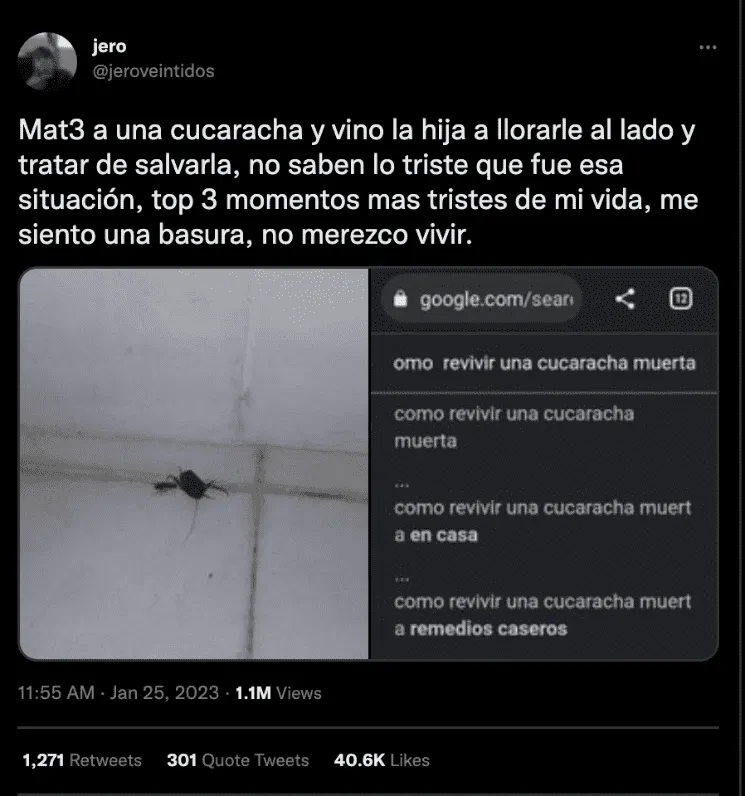The height and width of the screenshot is (796, 745).
Task: Open the cockroach photo on the tiles
Action: tap(195, 464)
